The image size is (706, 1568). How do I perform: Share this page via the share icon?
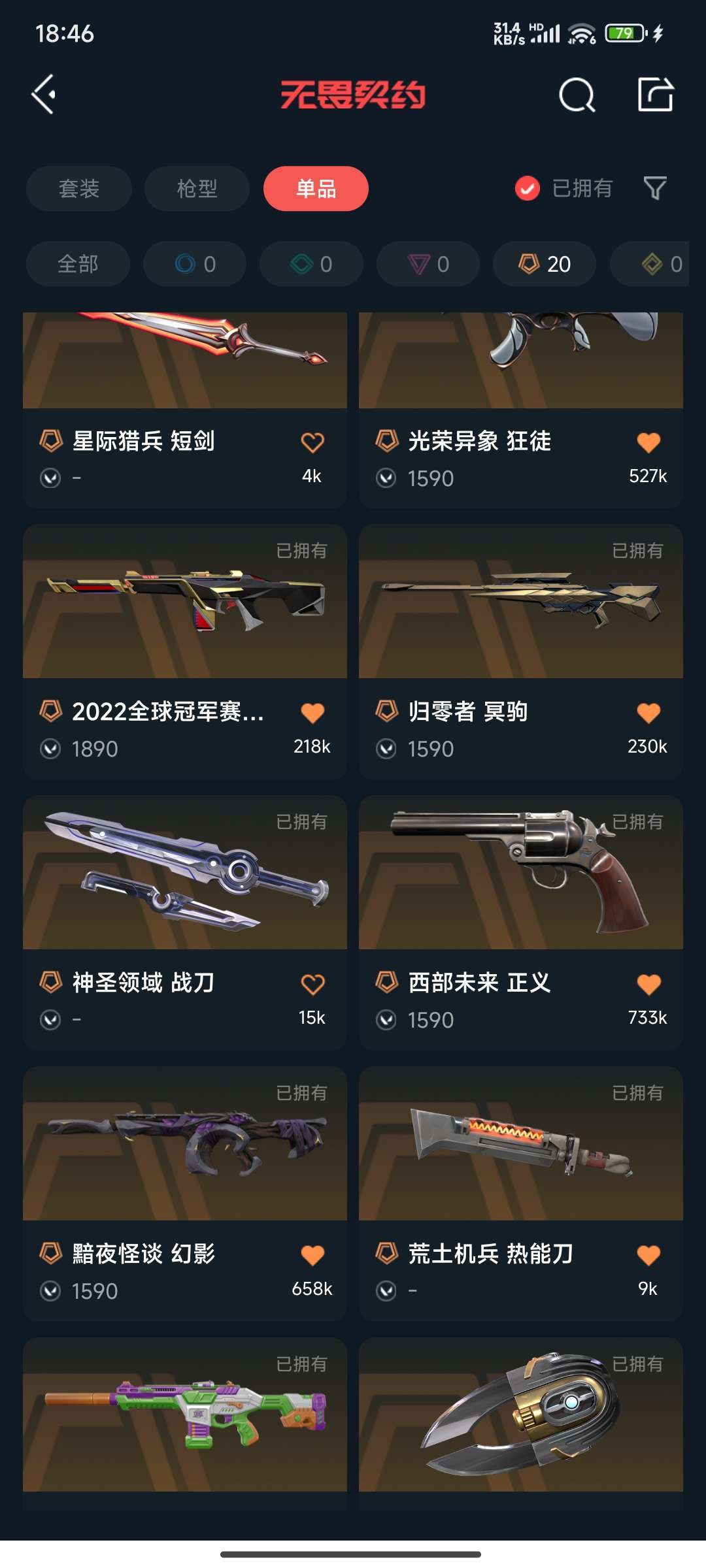click(x=655, y=95)
